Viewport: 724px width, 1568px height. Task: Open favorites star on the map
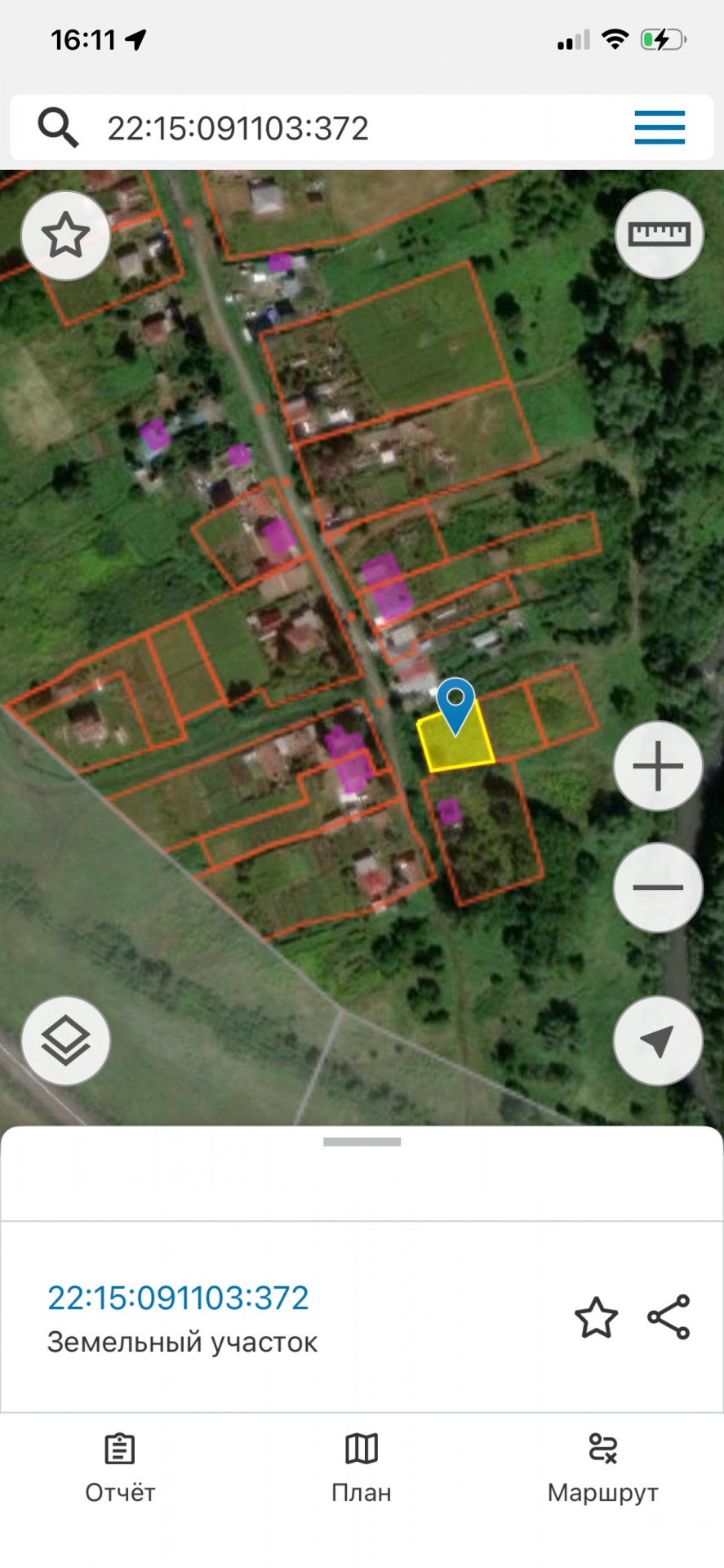click(x=65, y=236)
